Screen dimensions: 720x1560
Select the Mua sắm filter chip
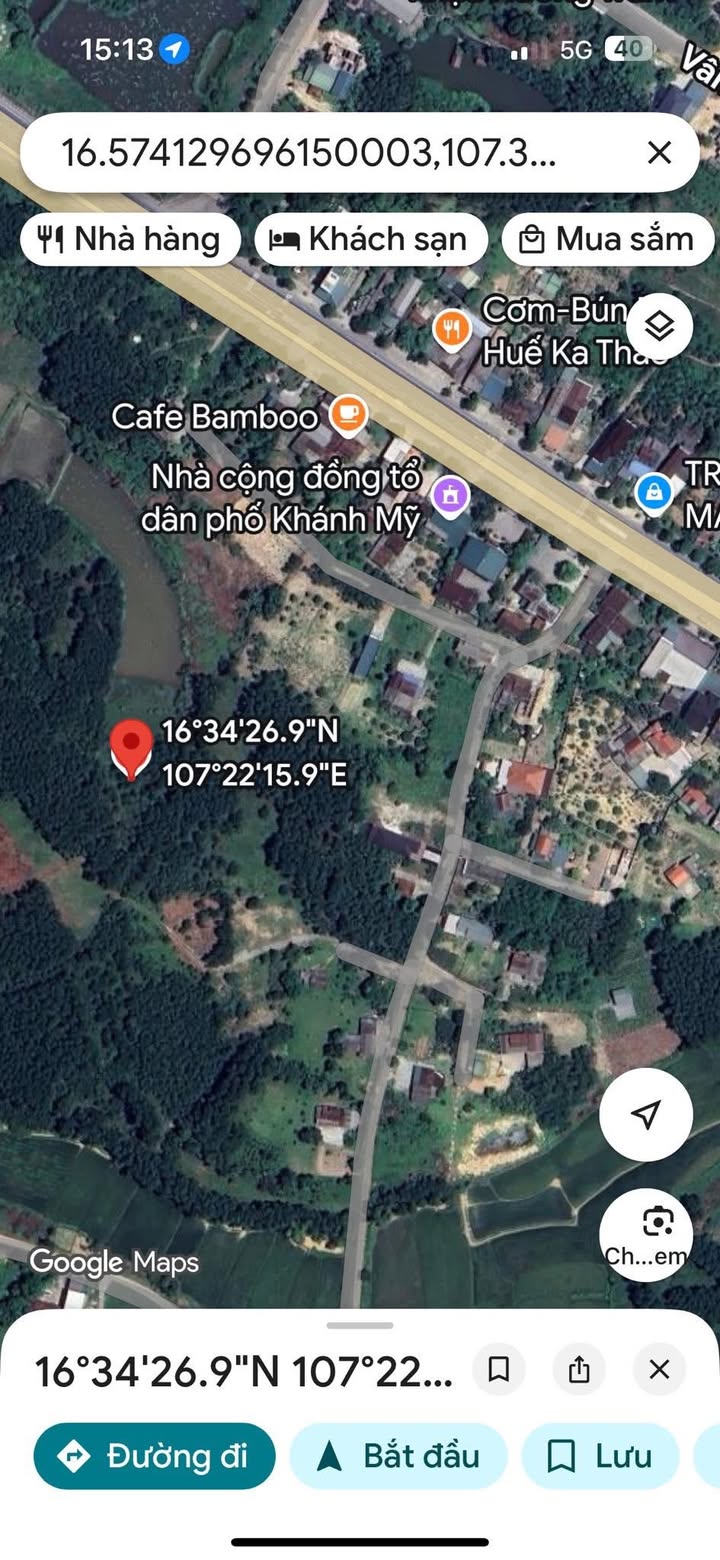tap(608, 240)
